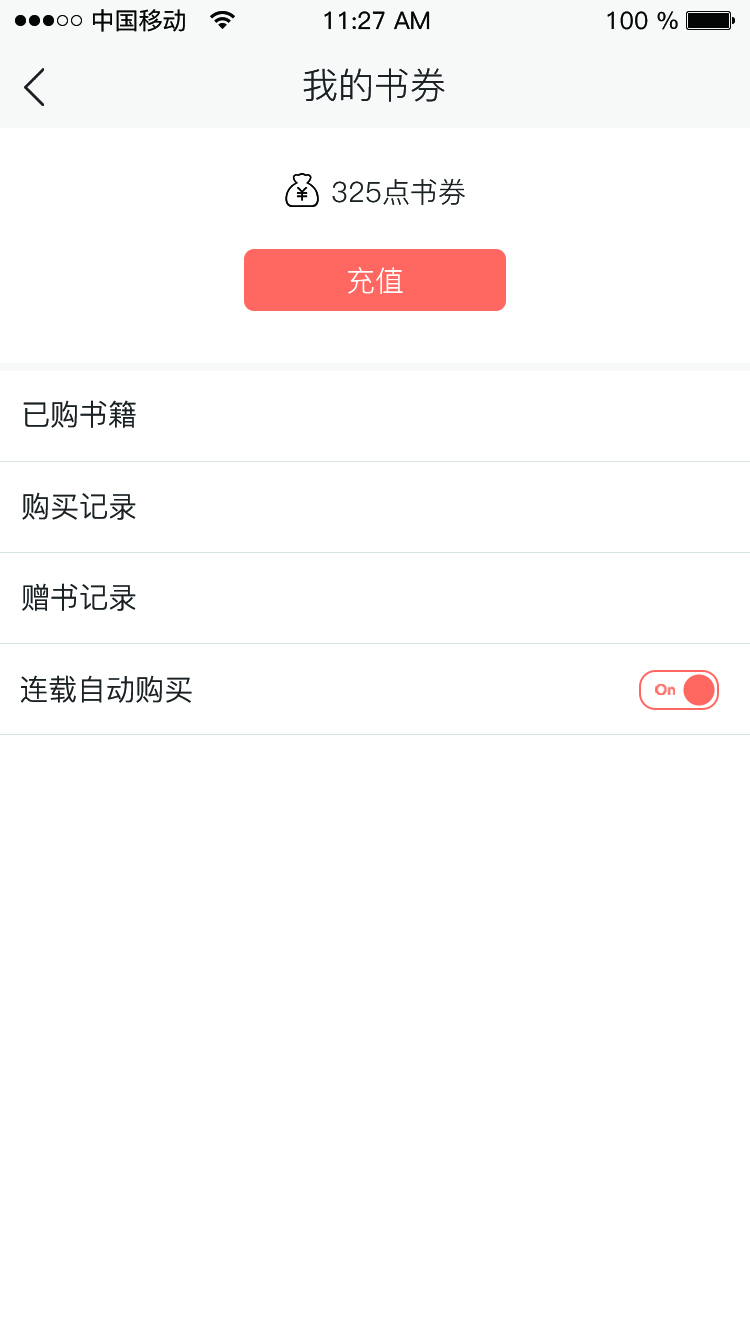Open 购买记录 purchase history
Image resolution: width=750 pixels, height=1334 pixels.
pyautogui.click(x=375, y=507)
